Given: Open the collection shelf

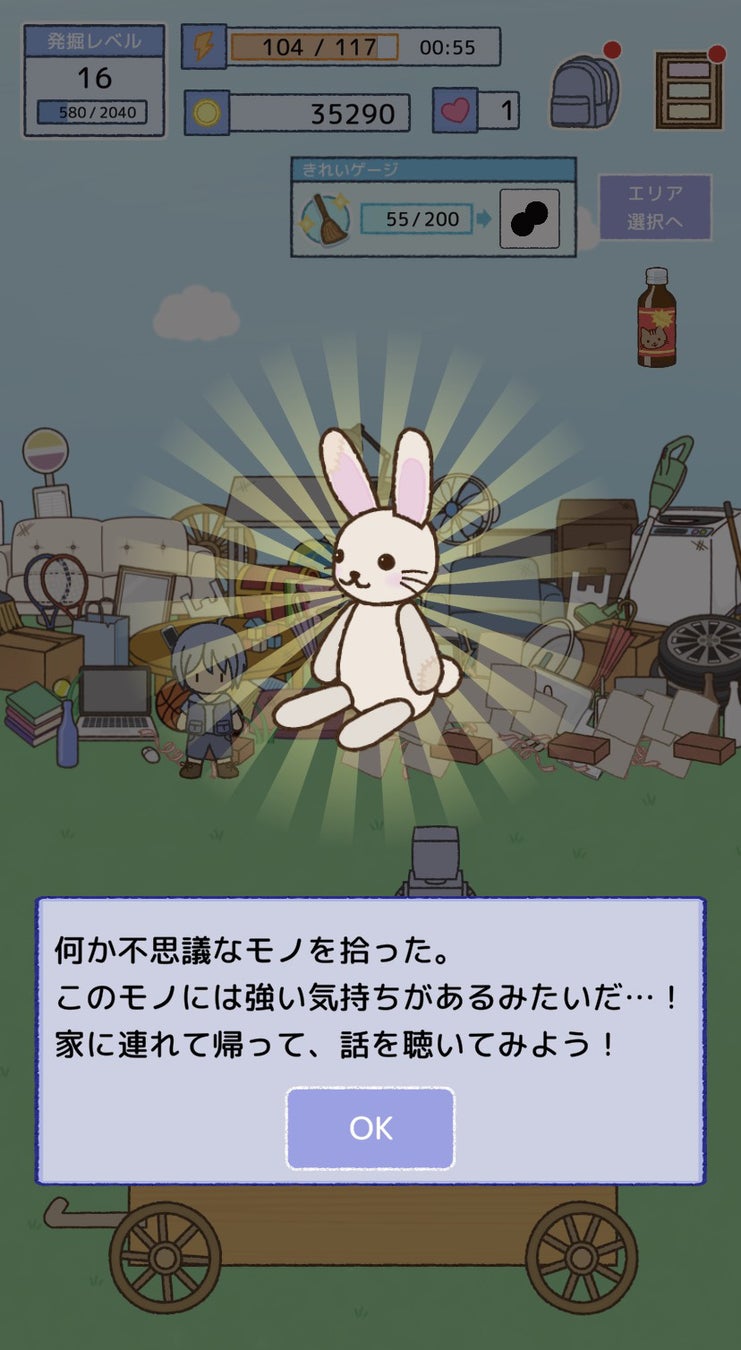Looking at the screenshot, I should [688, 91].
